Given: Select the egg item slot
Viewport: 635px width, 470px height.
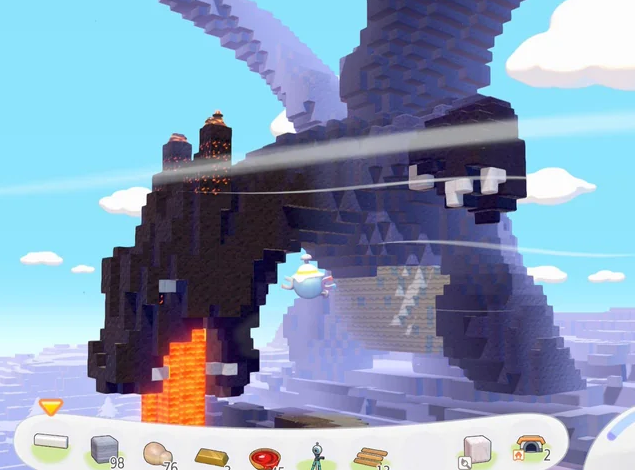Looking at the screenshot, I should (x=156, y=454).
